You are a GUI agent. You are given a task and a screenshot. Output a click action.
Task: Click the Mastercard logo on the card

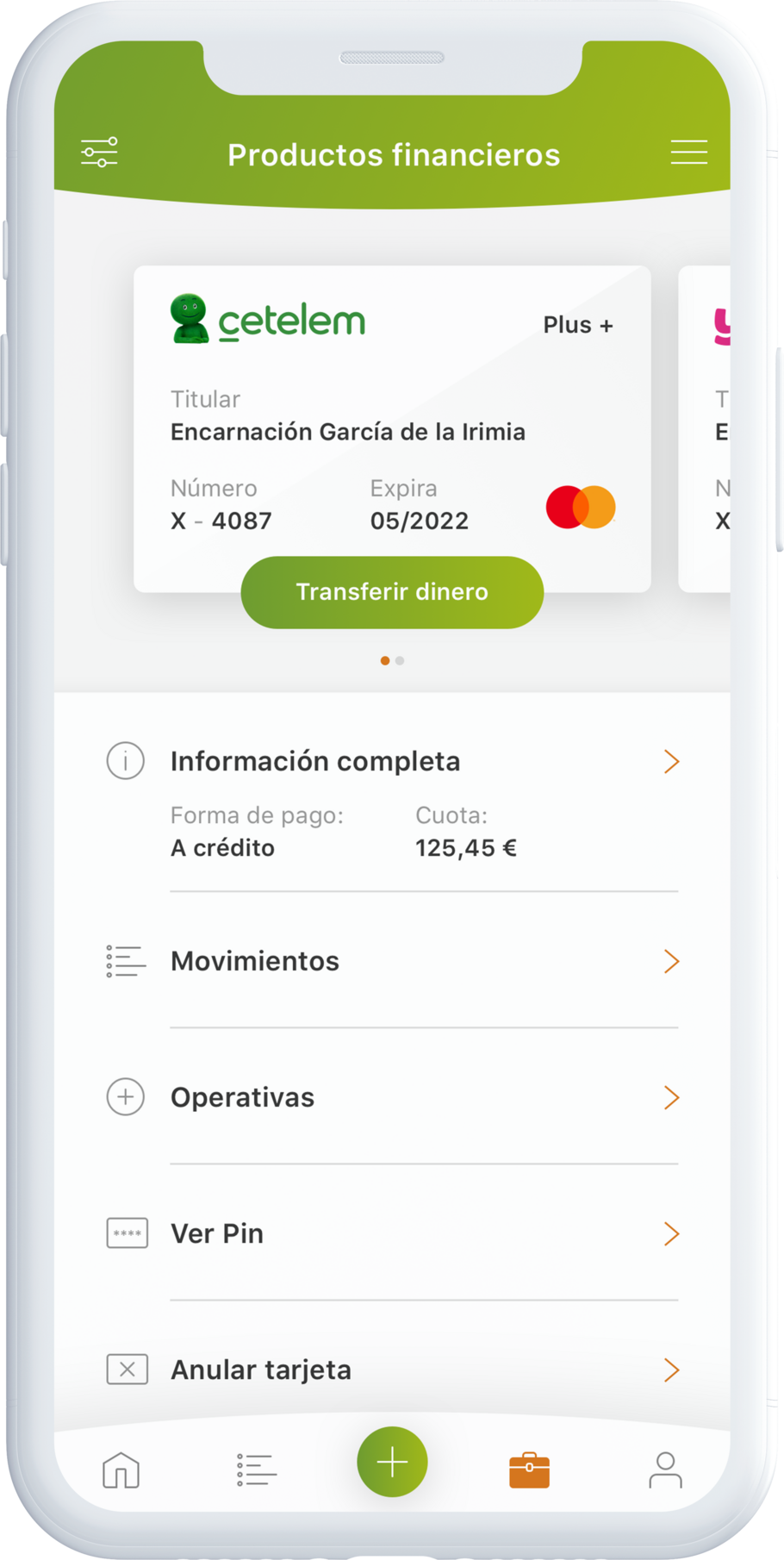point(581,505)
